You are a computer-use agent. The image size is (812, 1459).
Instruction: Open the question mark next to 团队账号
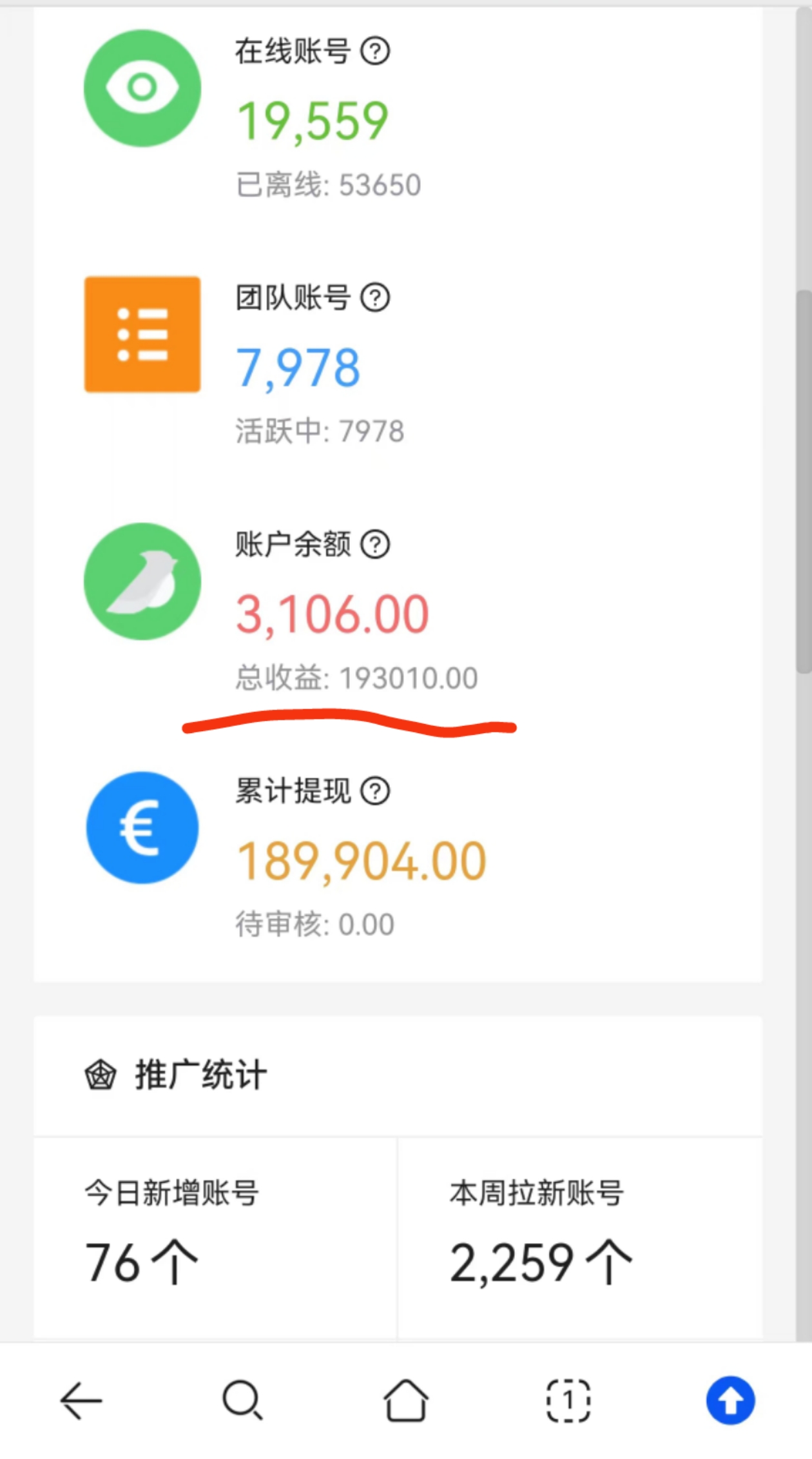375,298
